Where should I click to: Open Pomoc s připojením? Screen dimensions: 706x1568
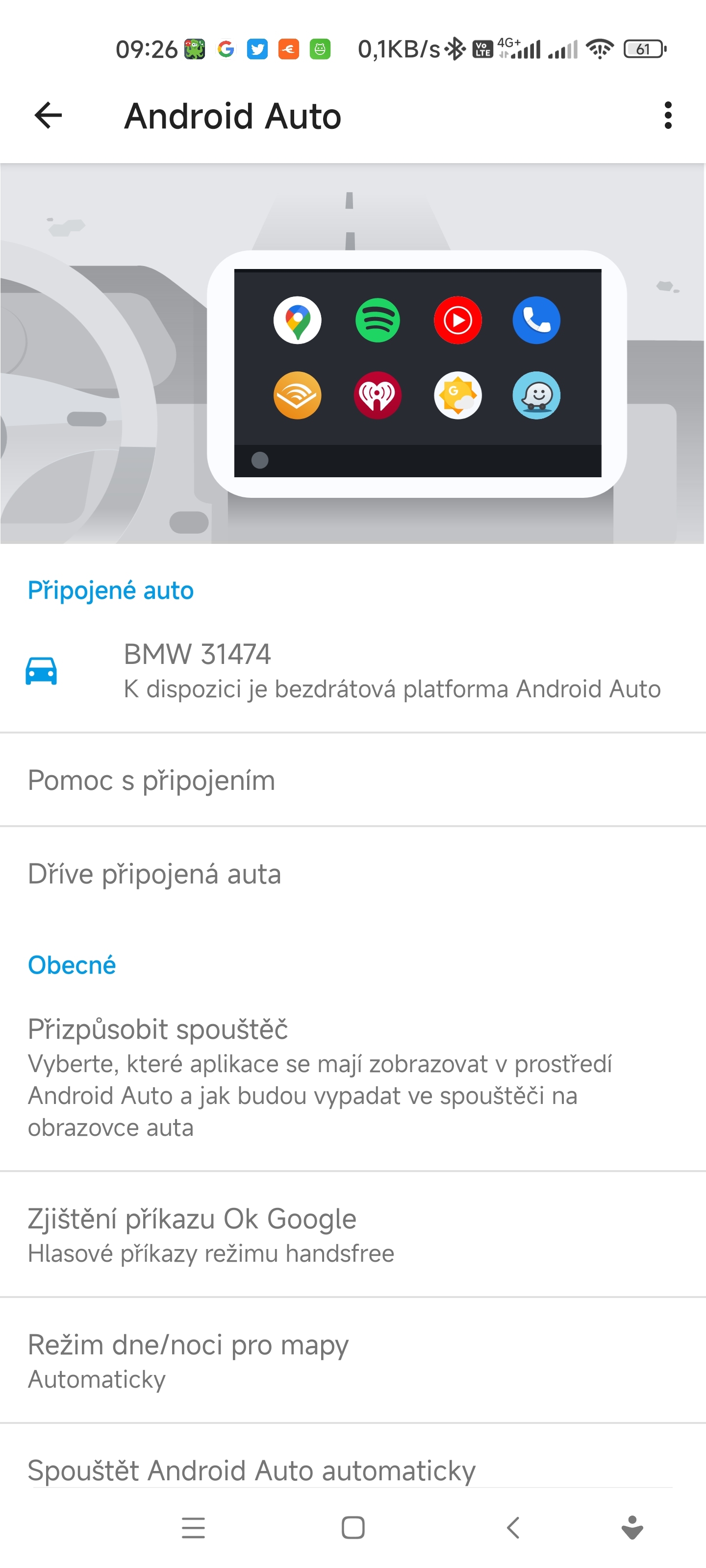coord(353,780)
